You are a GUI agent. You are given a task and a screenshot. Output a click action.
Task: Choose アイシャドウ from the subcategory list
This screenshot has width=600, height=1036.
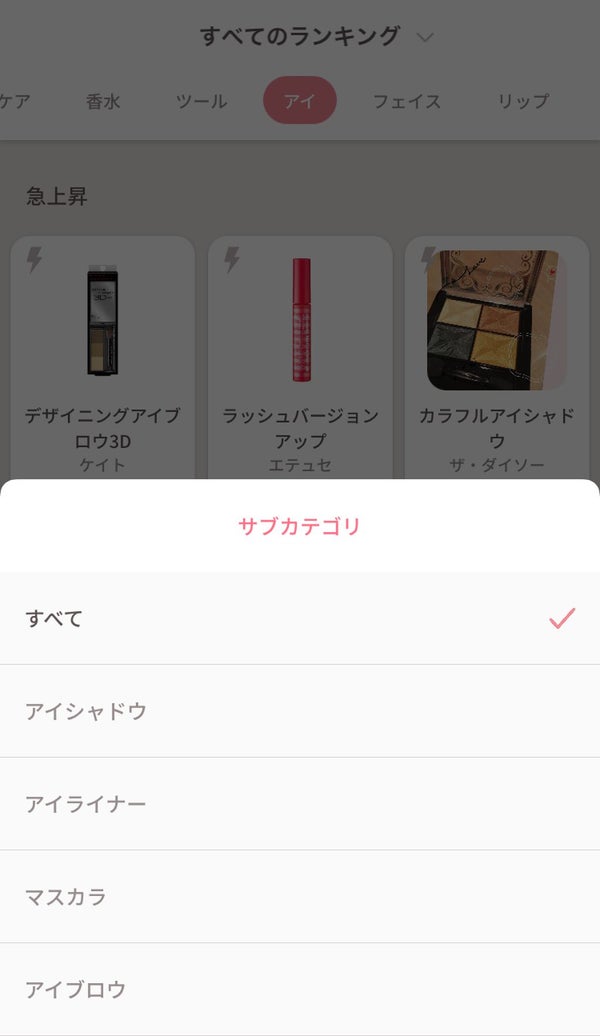point(300,711)
